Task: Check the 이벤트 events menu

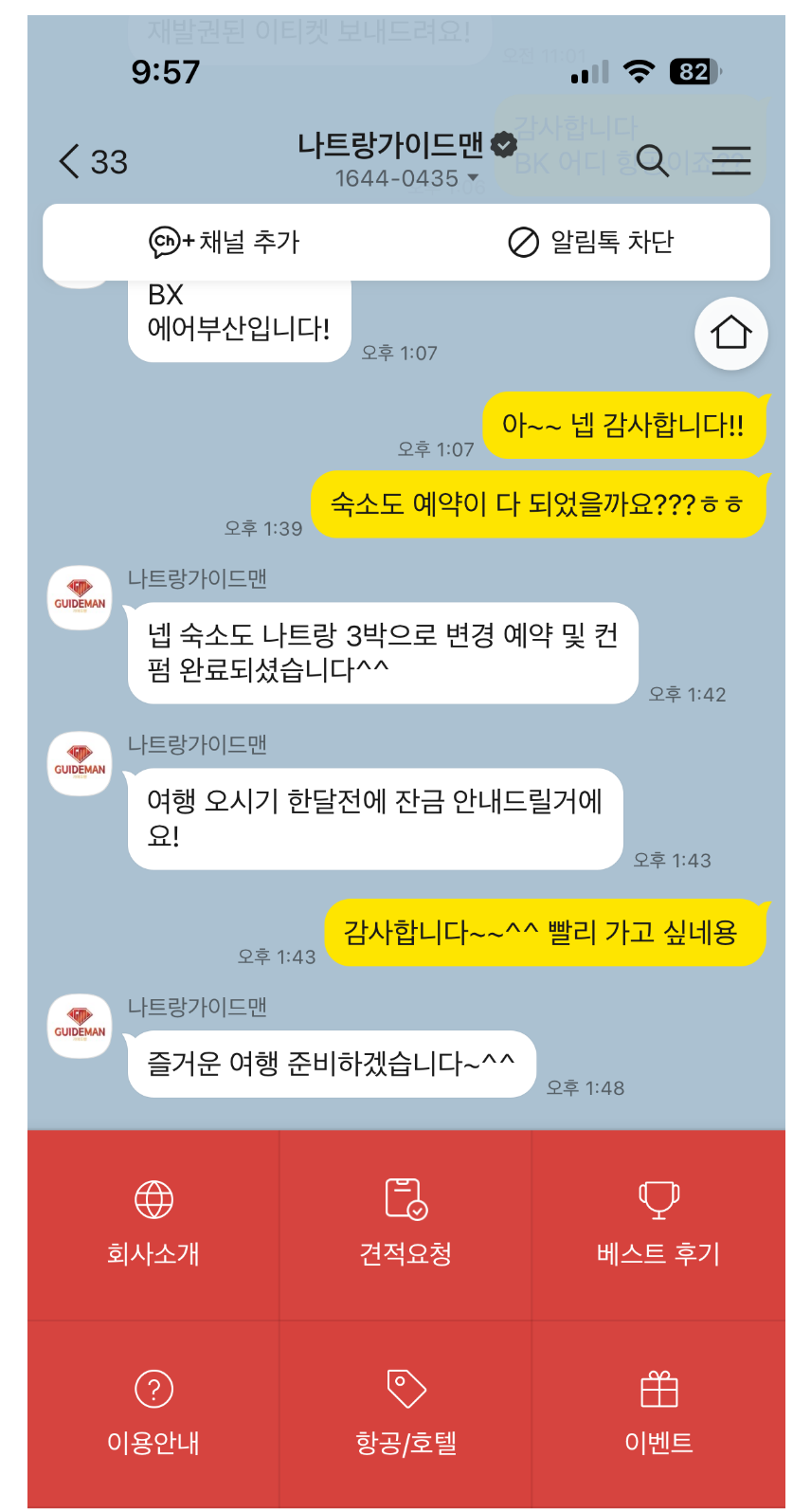Action: pyautogui.click(x=658, y=1412)
